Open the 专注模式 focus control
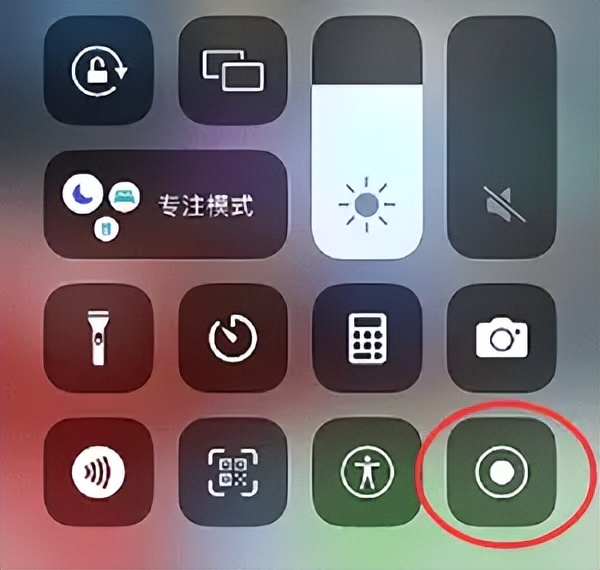The width and height of the screenshot is (600, 570). (x=166, y=206)
